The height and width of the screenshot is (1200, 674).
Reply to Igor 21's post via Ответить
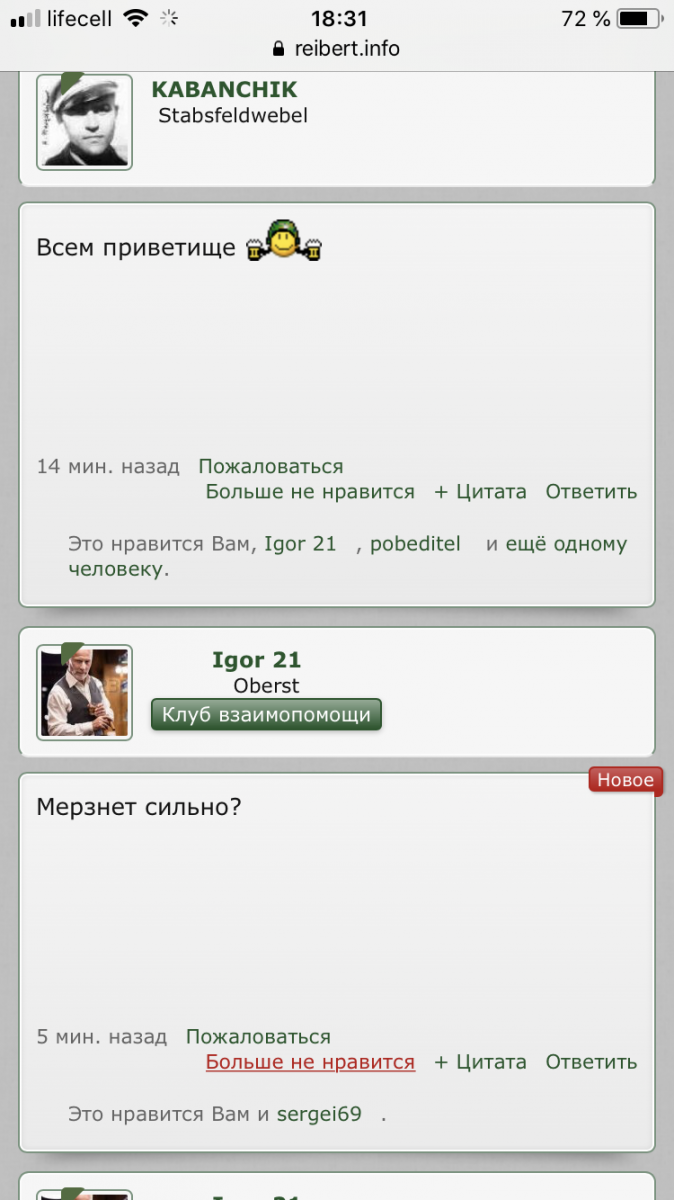pos(591,1062)
